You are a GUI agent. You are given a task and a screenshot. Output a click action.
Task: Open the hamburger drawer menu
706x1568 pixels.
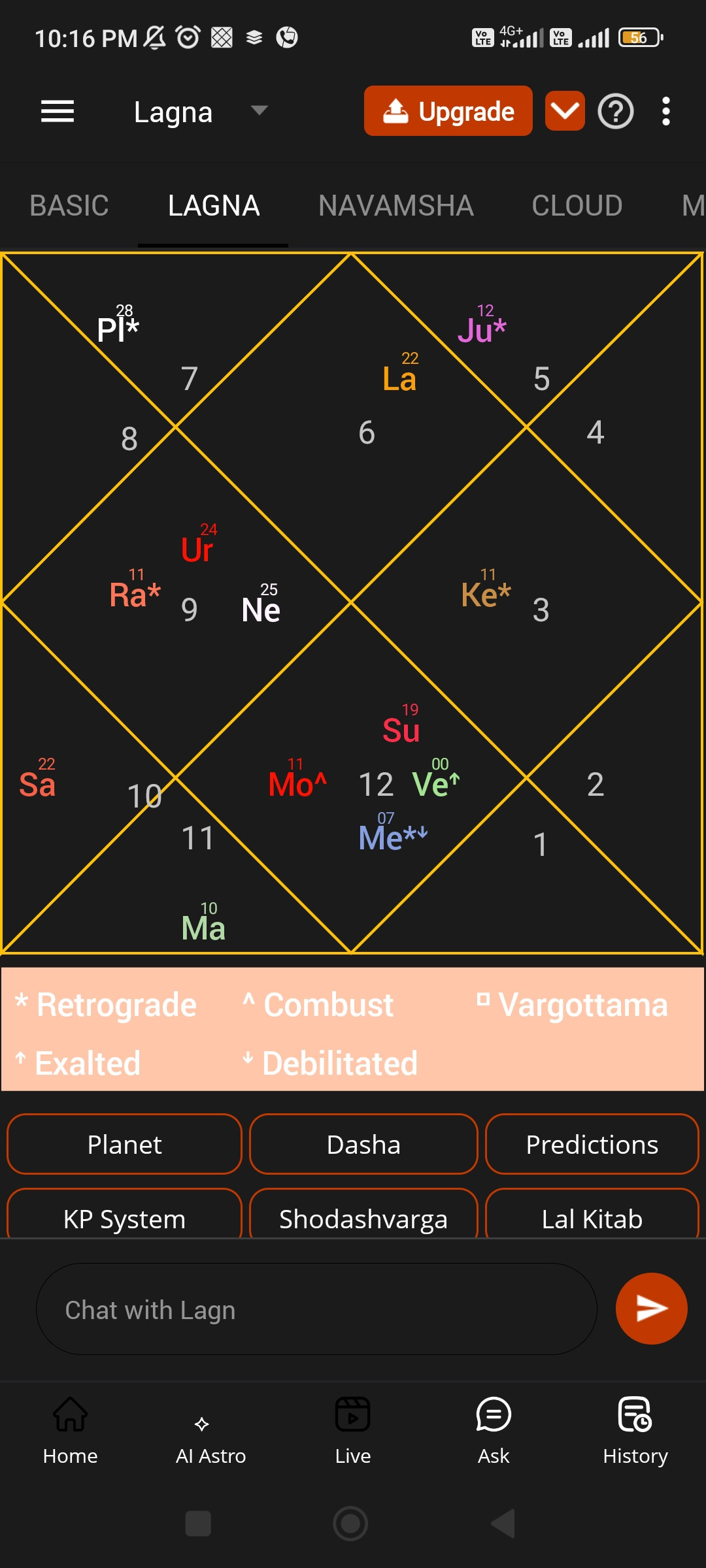[58, 111]
